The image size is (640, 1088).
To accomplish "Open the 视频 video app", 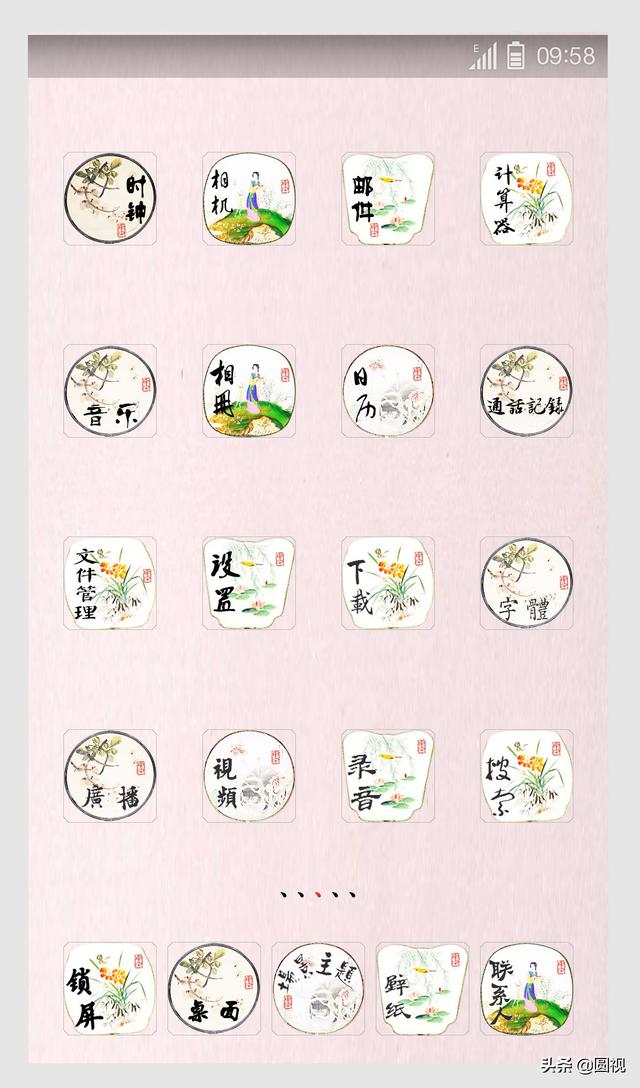I will 249,776.
